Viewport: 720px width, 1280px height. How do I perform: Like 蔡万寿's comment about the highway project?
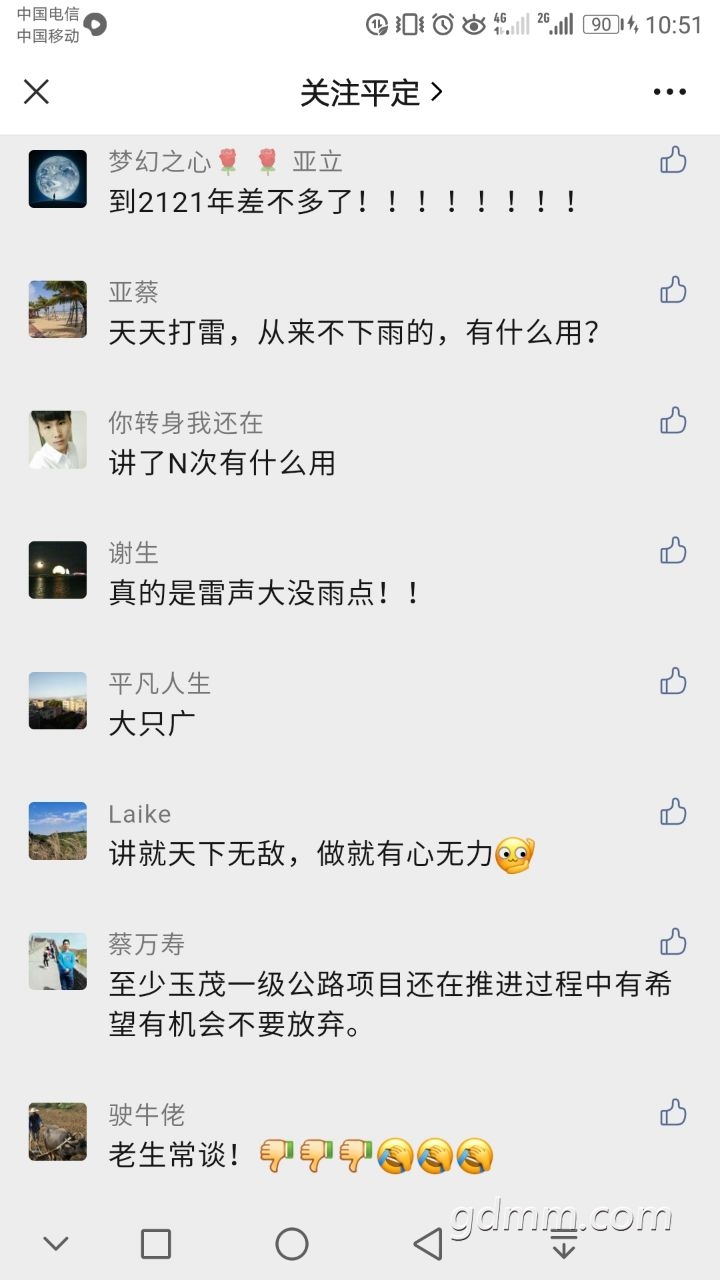tap(673, 942)
